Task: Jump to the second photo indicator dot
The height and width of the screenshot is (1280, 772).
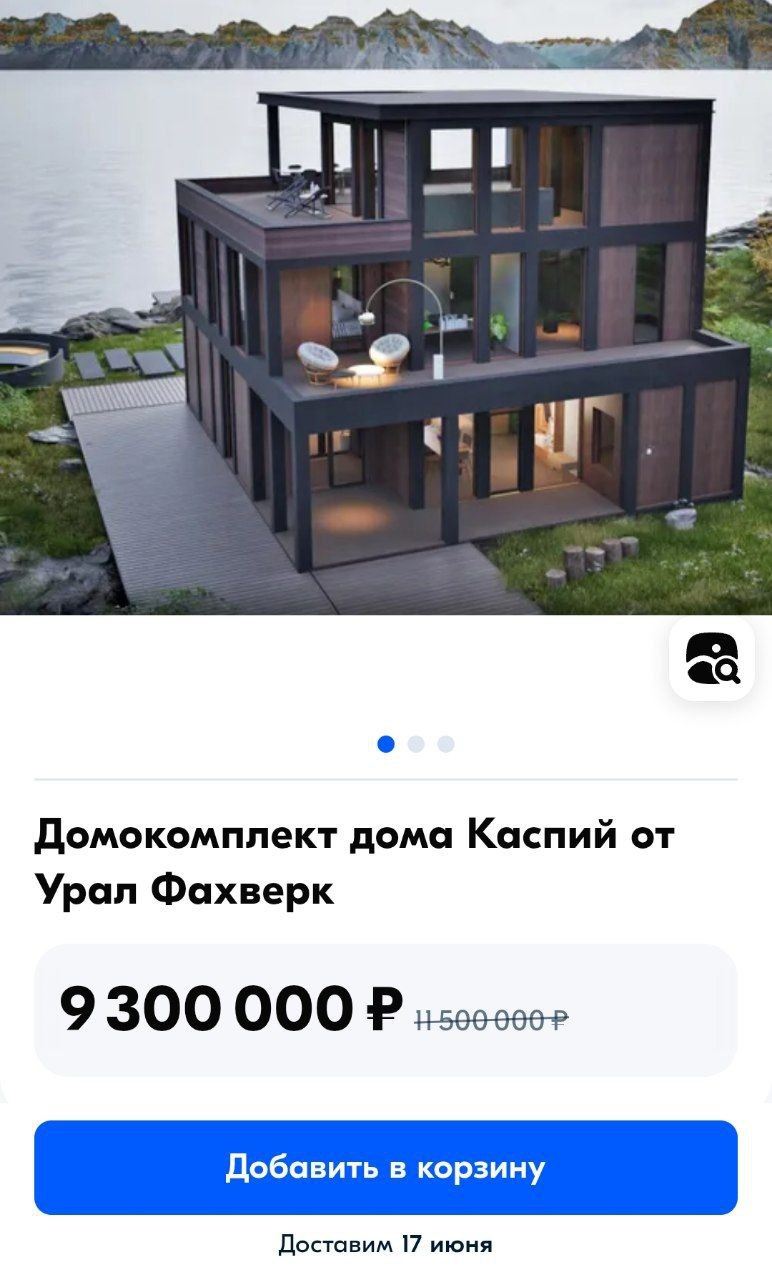Action: pyautogui.click(x=416, y=744)
